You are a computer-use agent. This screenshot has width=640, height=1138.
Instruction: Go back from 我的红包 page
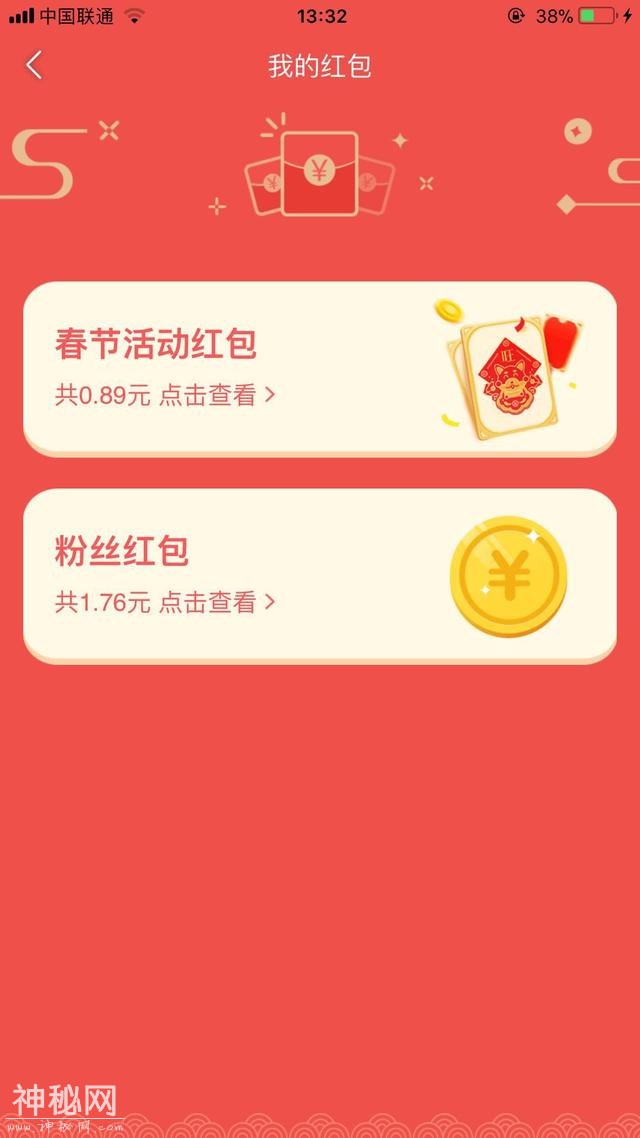[x=34, y=65]
